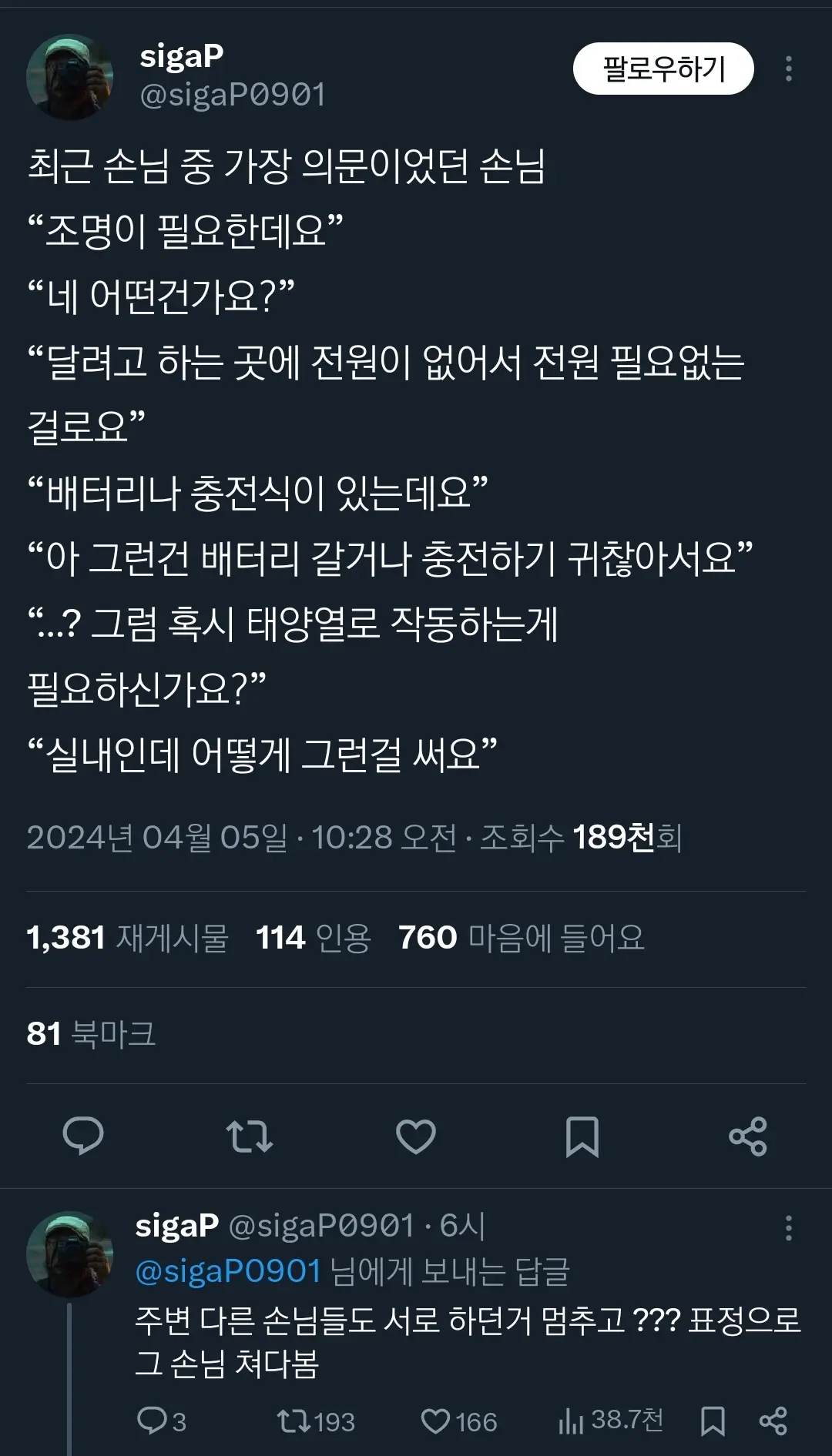
Task: Share sigaP's reply tweet
Action: (773, 1421)
